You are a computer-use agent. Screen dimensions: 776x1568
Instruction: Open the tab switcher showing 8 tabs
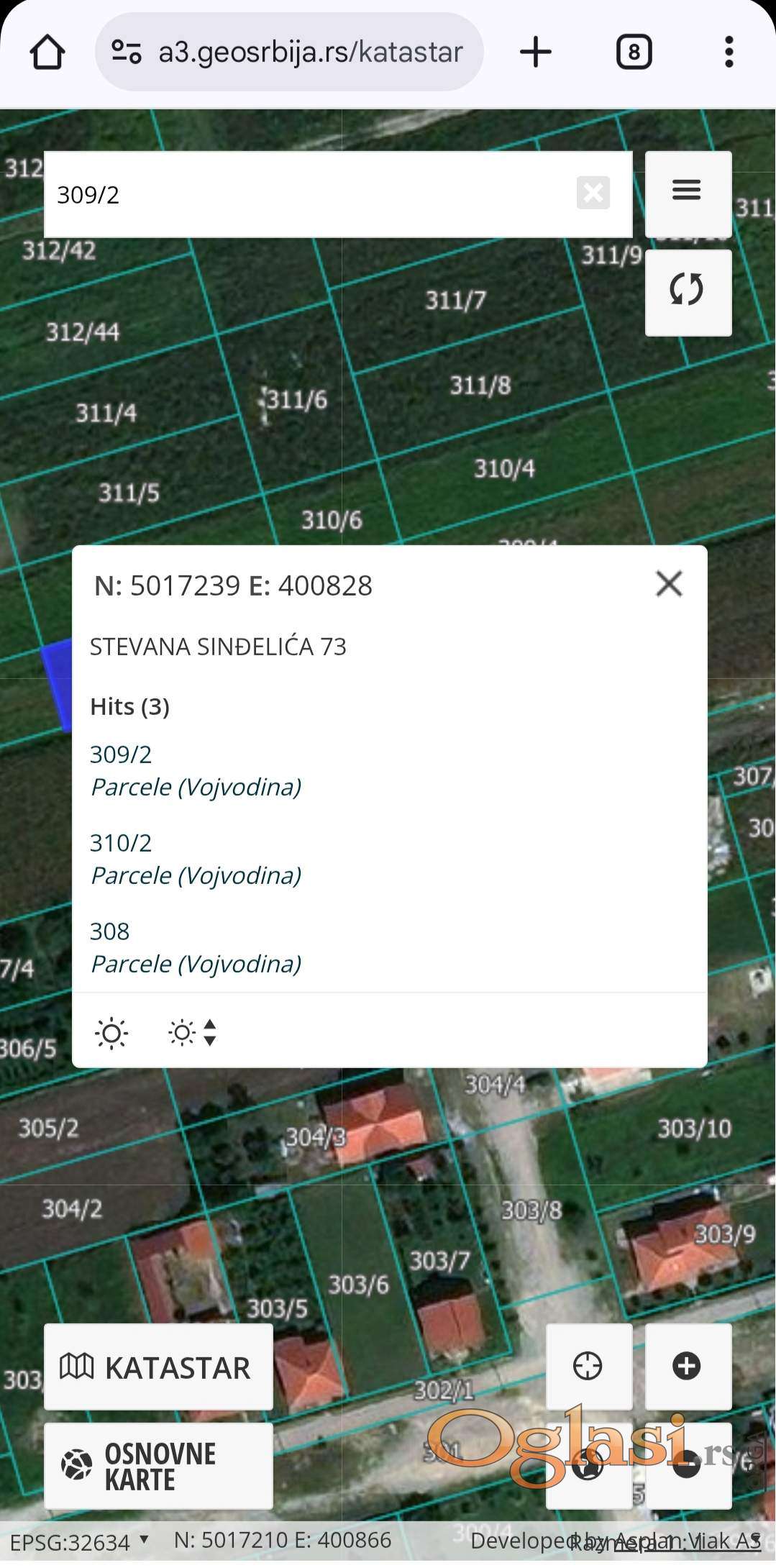(x=634, y=53)
